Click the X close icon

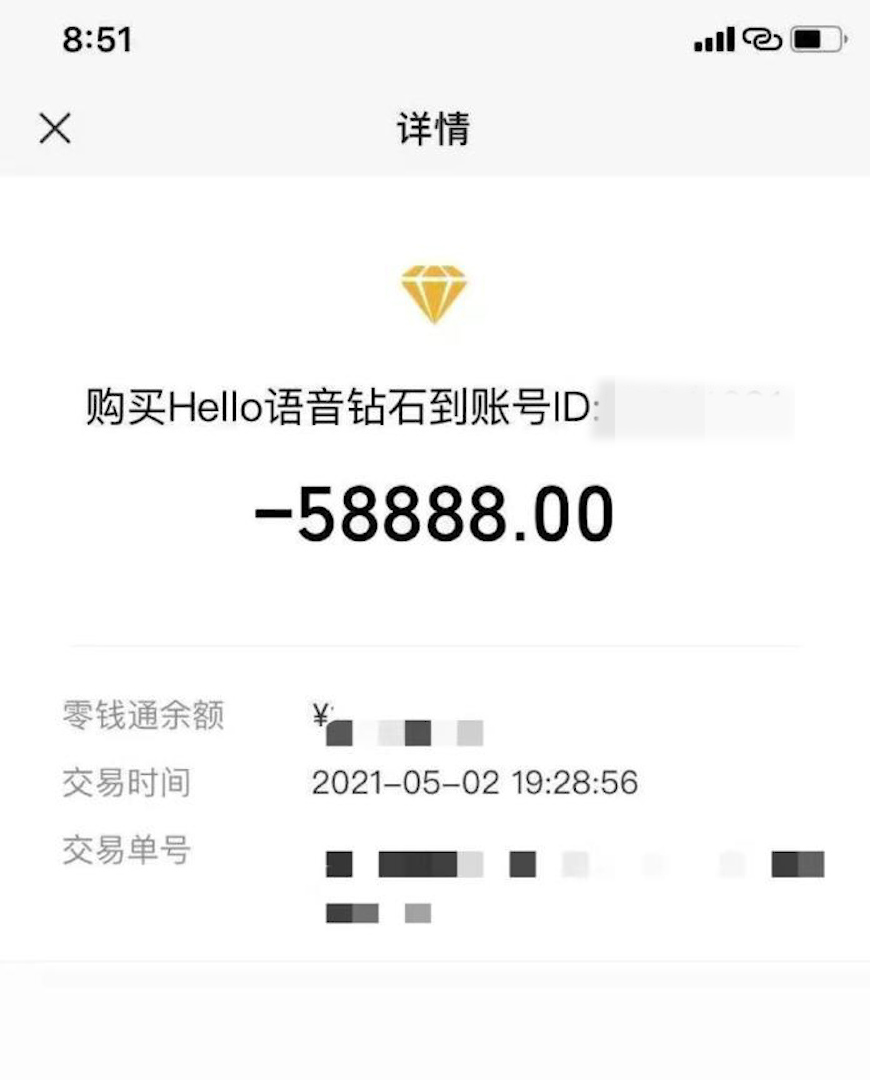coord(55,128)
